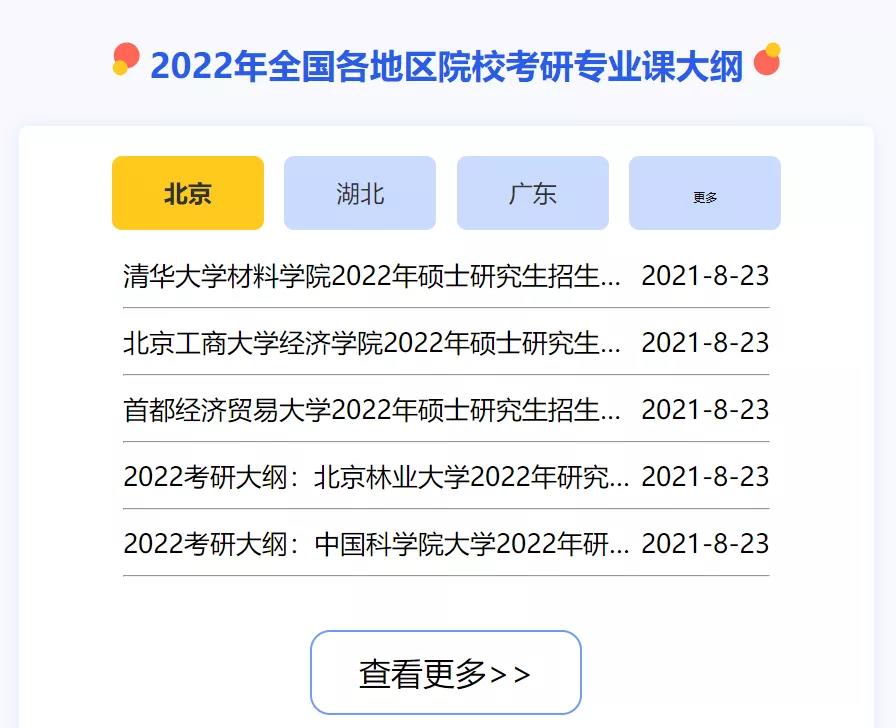Switch to the 湖北 tab

click(360, 193)
